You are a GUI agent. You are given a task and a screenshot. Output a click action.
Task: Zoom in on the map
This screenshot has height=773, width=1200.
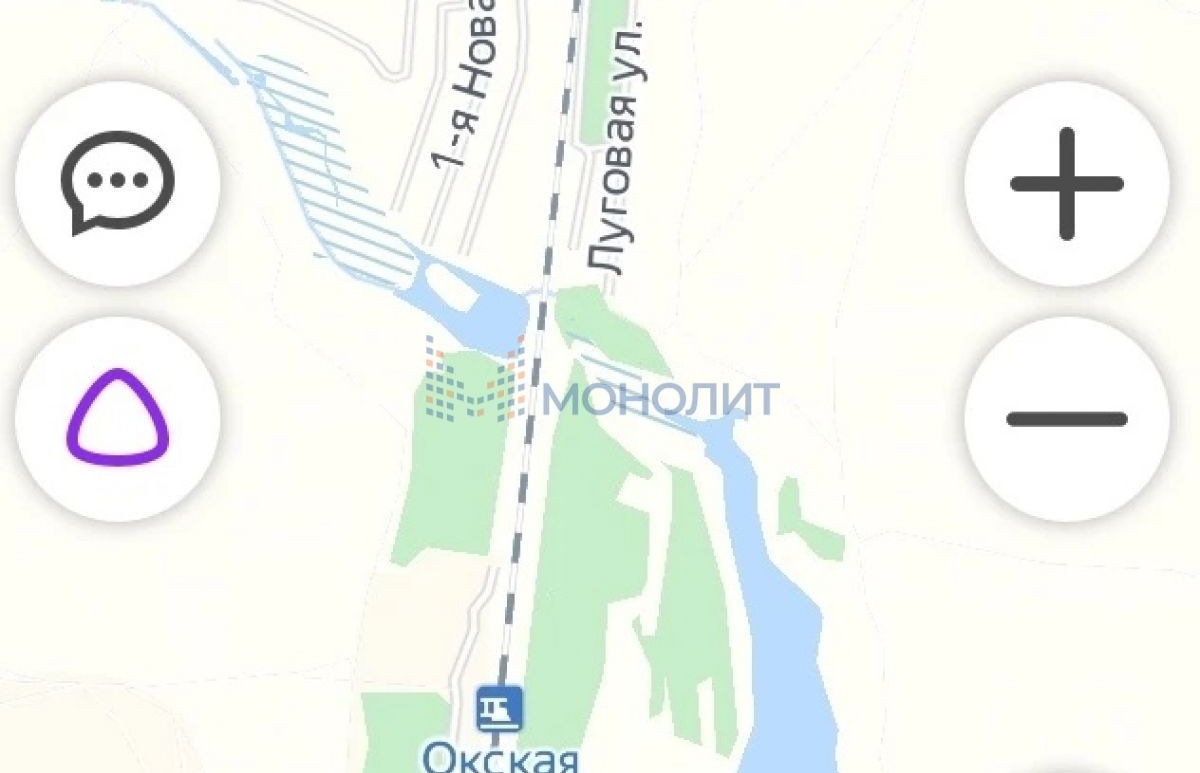pyautogui.click(x=1067, y=184)
